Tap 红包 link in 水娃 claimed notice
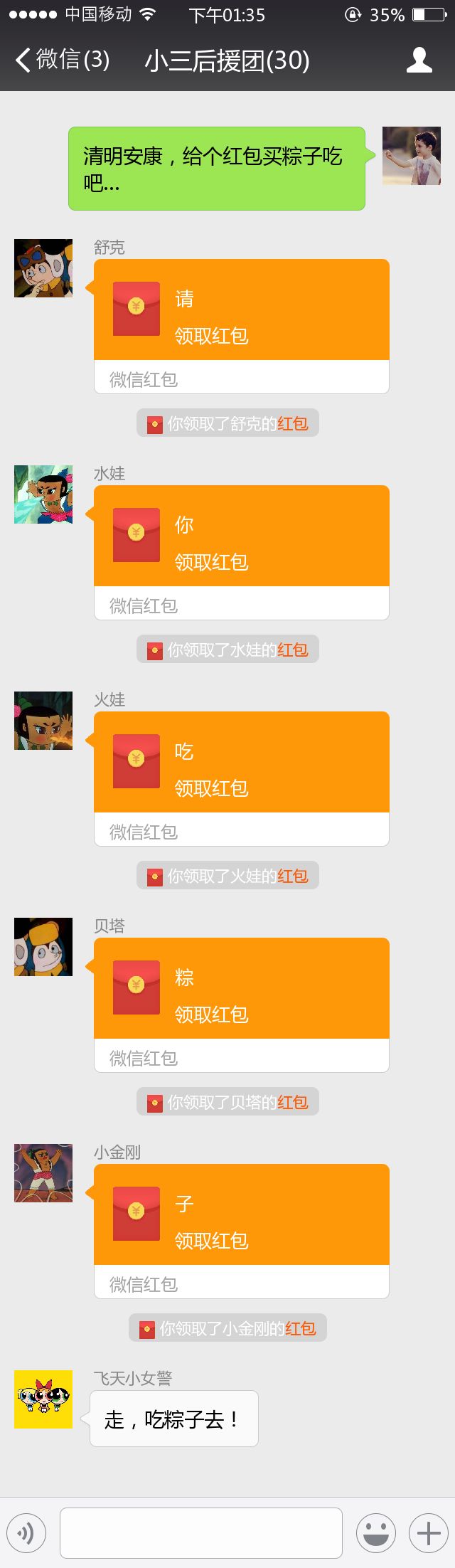This screenshot has height=1568, width=455. [292, 650]
